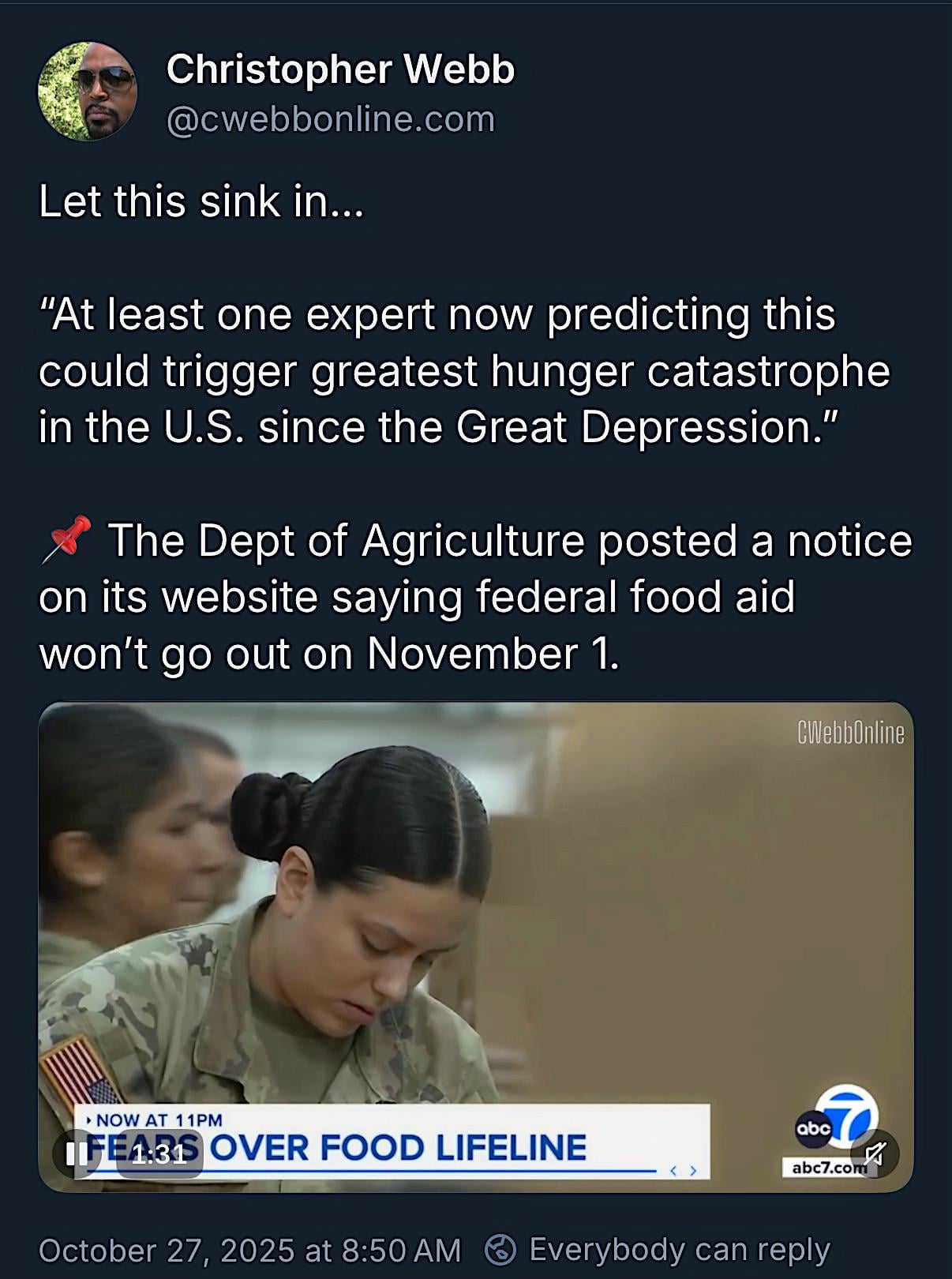Unmute the video sound
Viewport: 952px width, 1279px height.
(875, 1153)
